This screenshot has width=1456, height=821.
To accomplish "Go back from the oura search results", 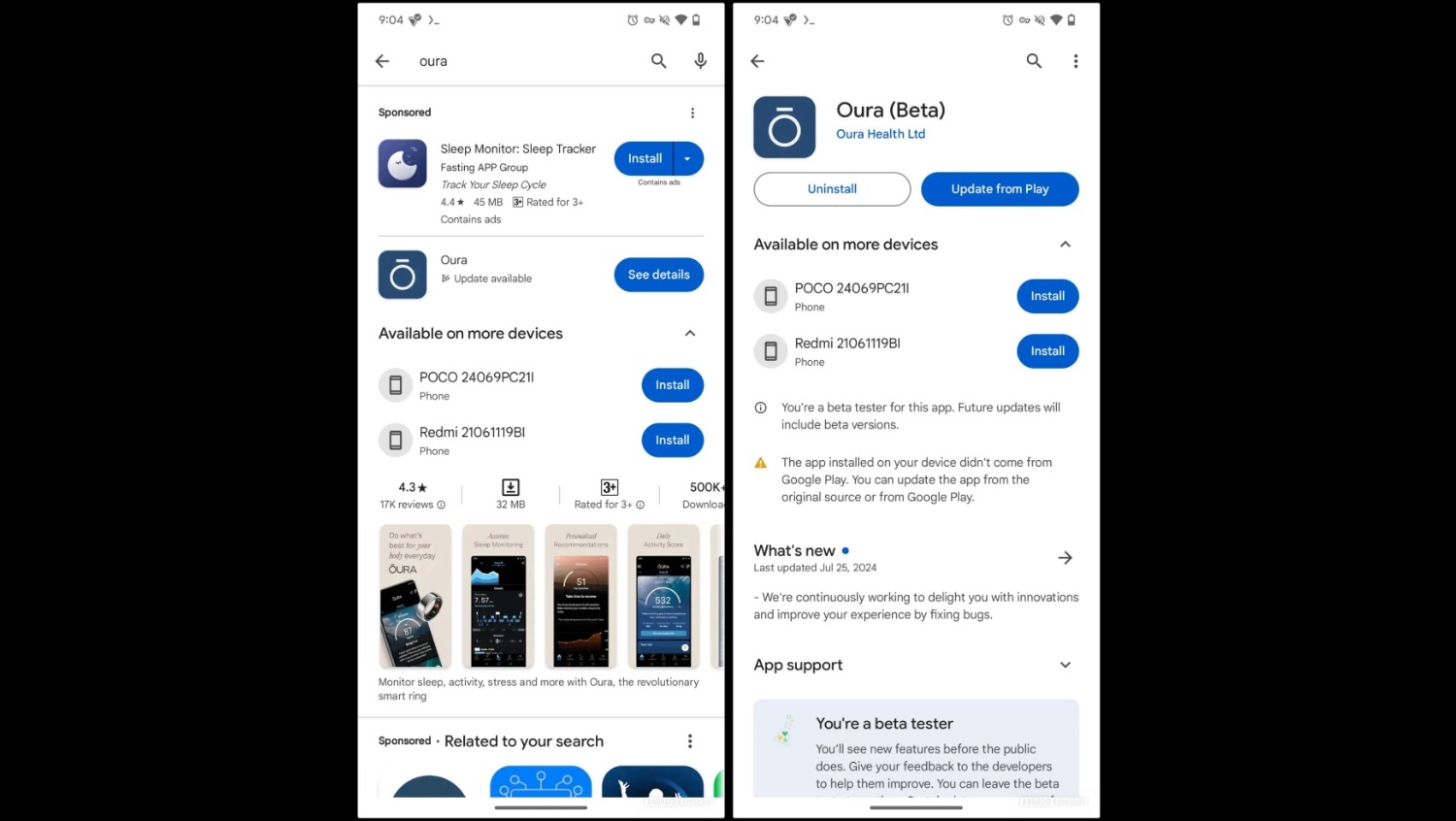I will coord(382,61).
